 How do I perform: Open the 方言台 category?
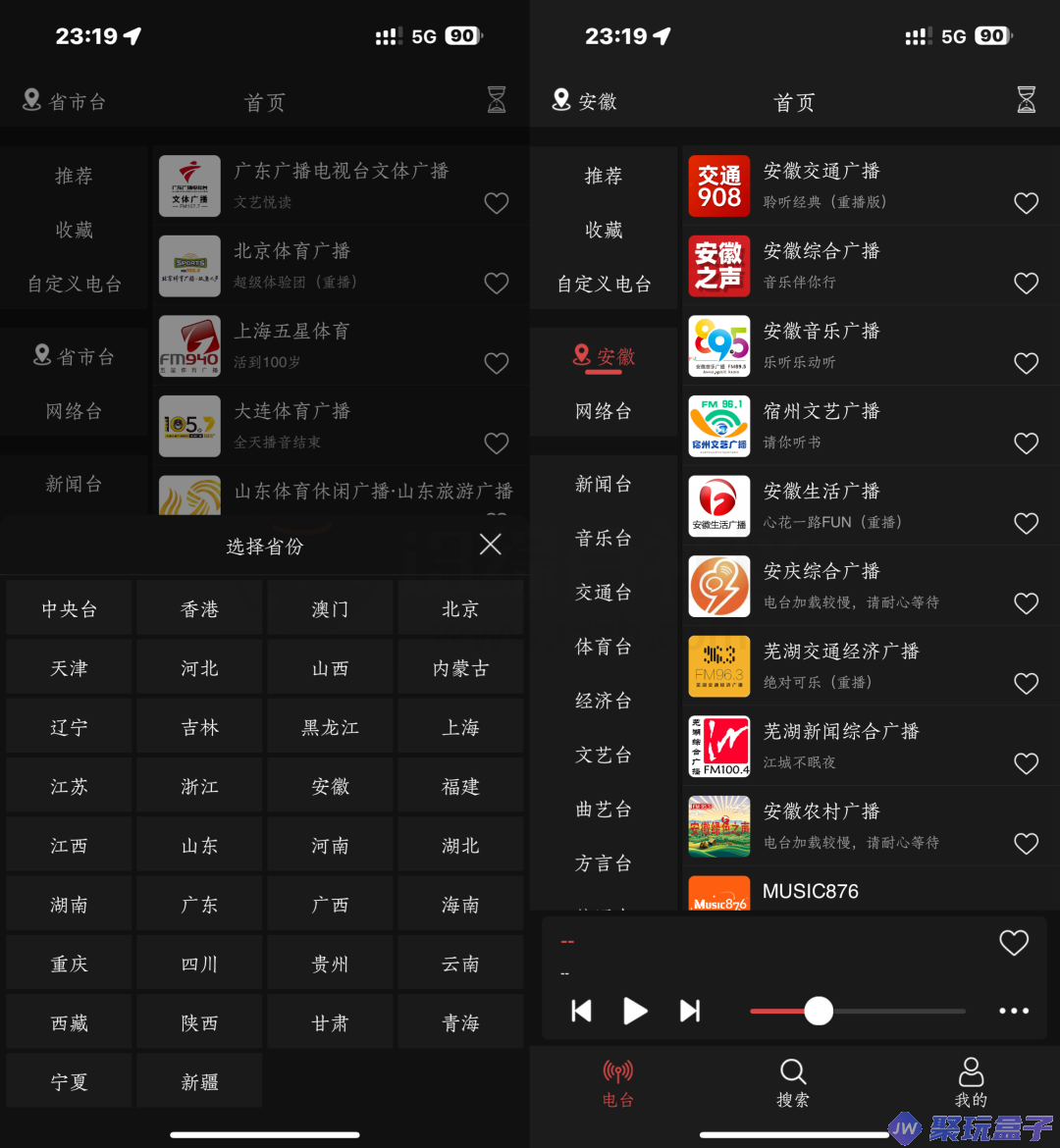[x=603, y=862]
